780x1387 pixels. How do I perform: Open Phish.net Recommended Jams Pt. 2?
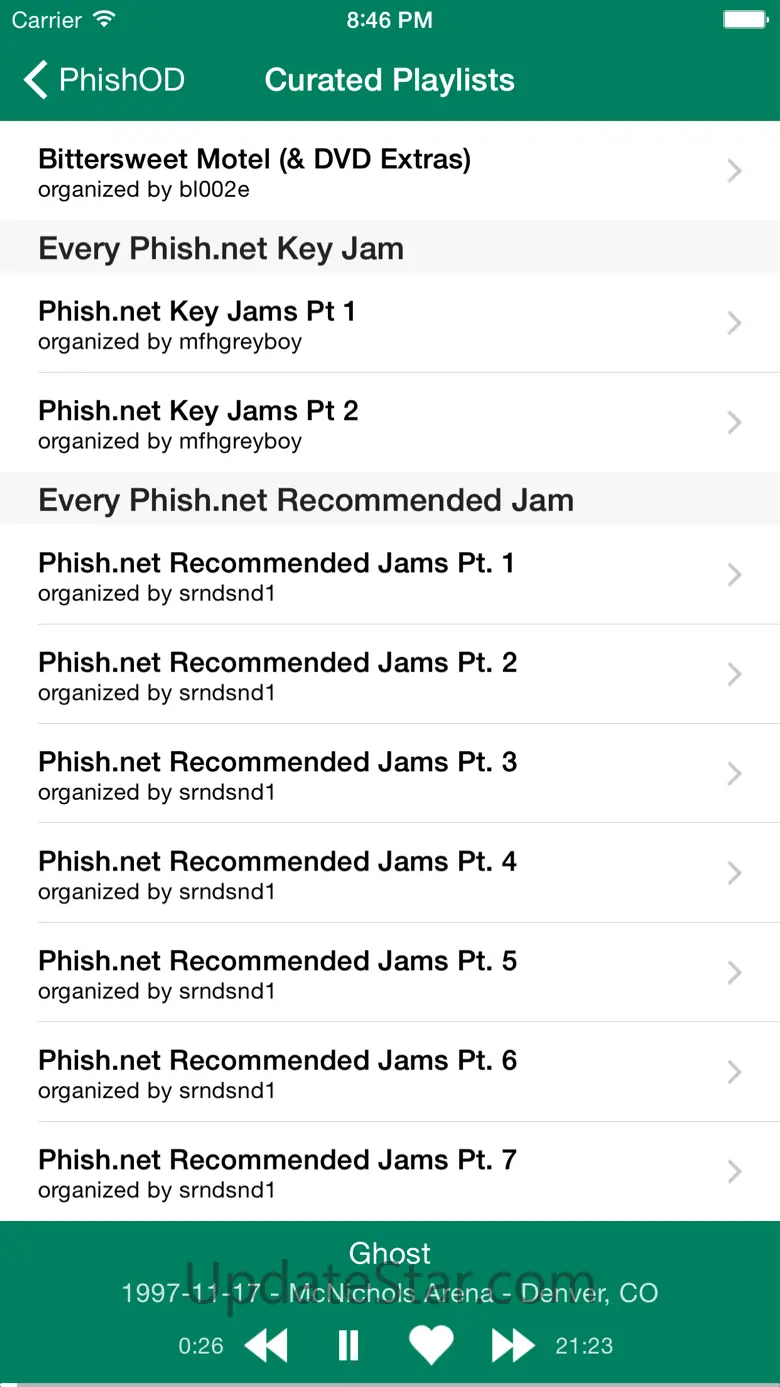click(390, 675)
